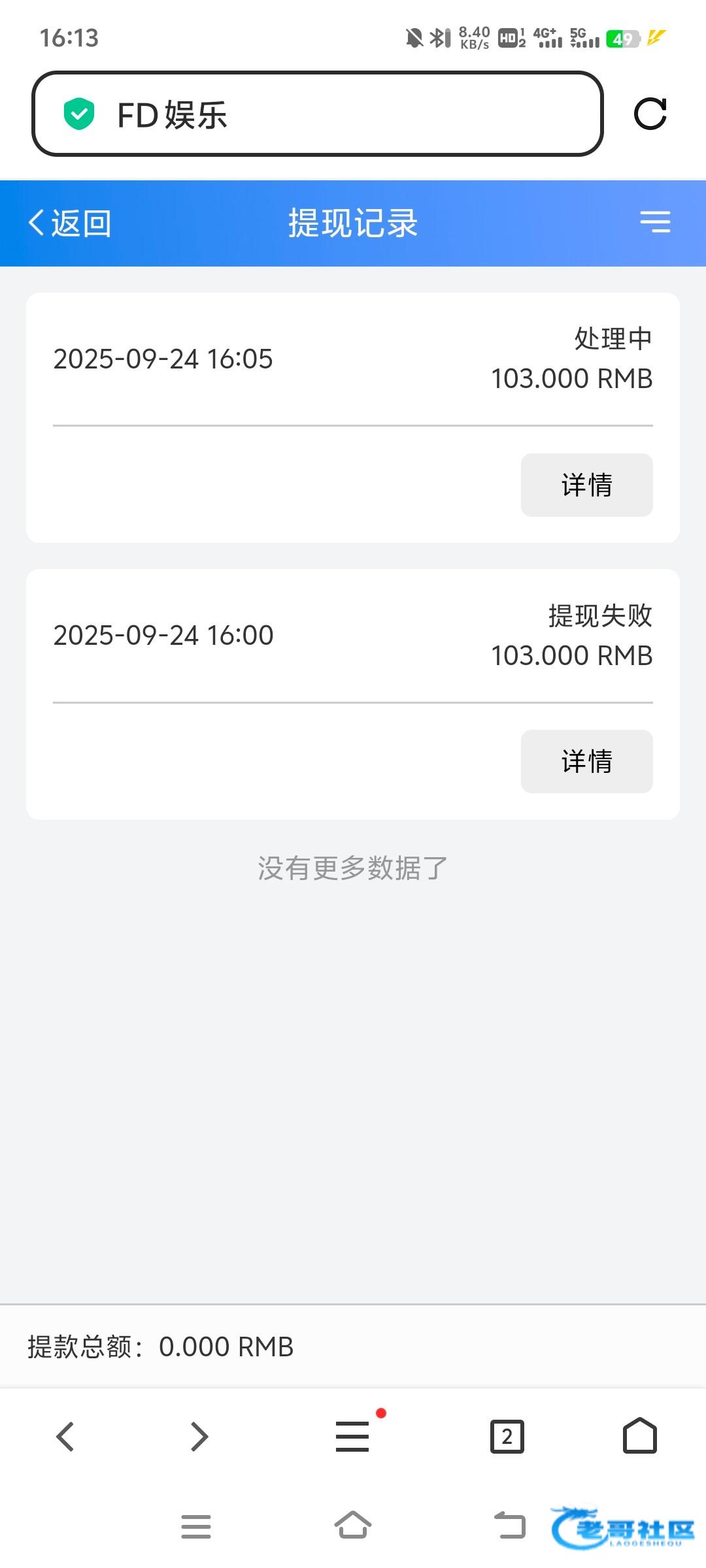Reload the page with the refresh icon
The image size is (706, 1568).
(650, 114)
